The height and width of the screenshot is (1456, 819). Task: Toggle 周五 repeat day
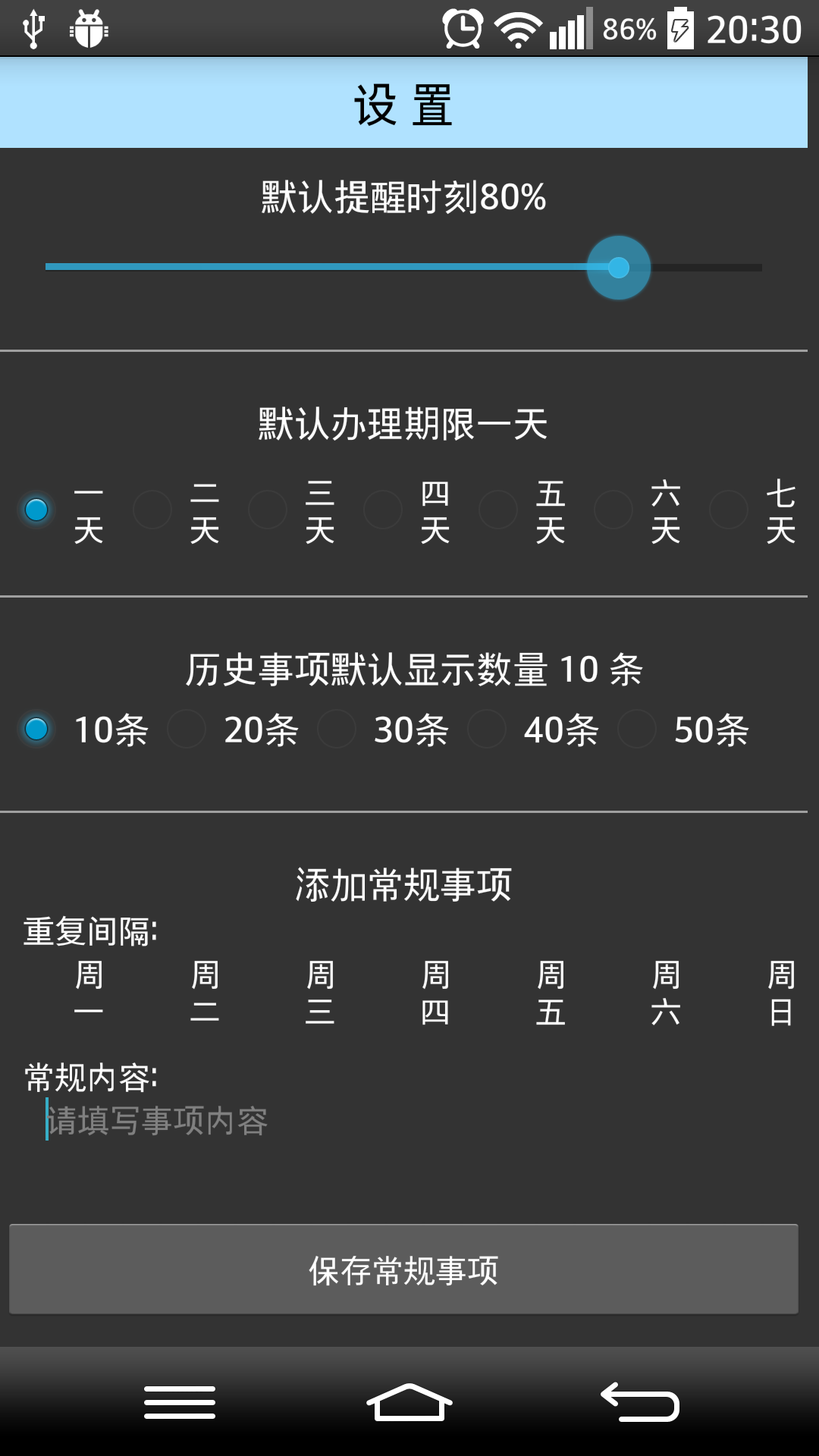pyautogui.click(x=550, y=993)
